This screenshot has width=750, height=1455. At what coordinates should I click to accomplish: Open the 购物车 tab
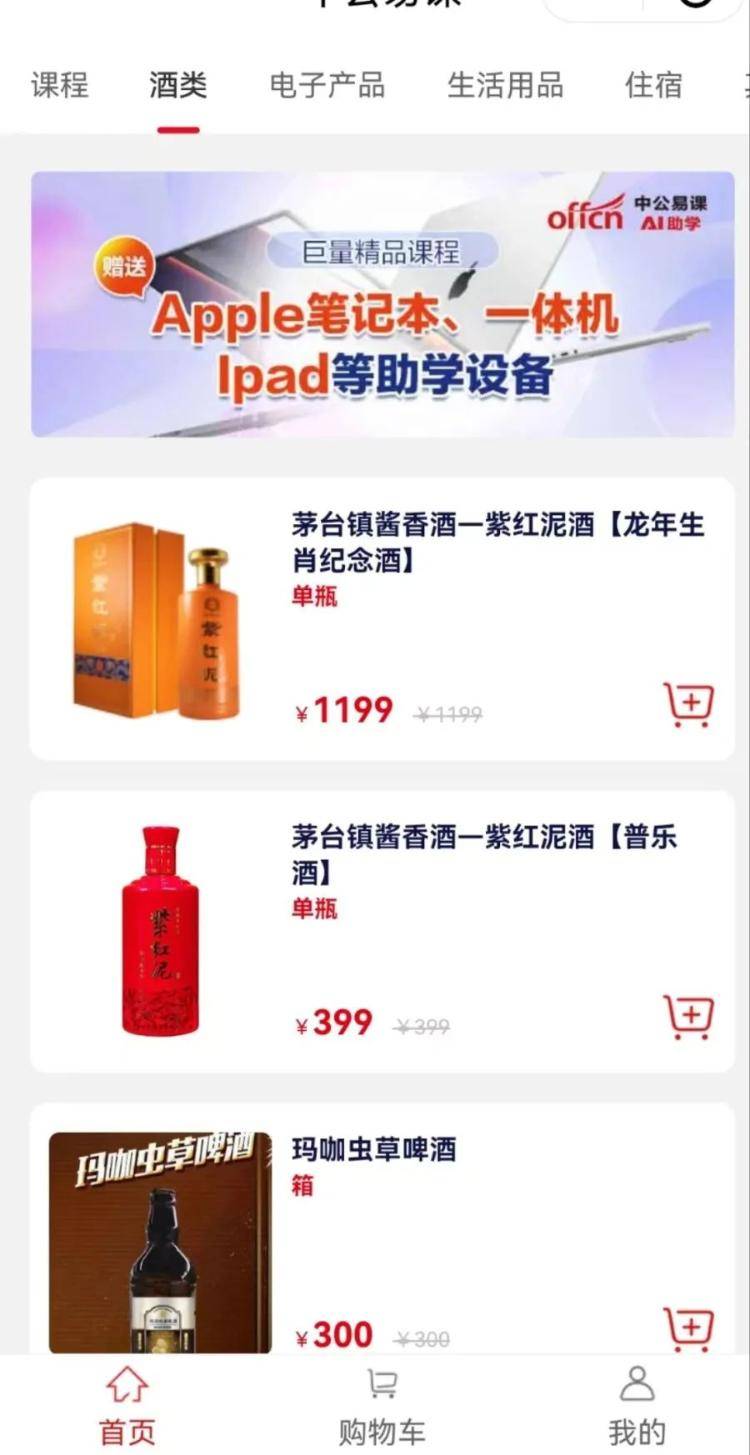pyautogui.click(x=382, y=1405)
